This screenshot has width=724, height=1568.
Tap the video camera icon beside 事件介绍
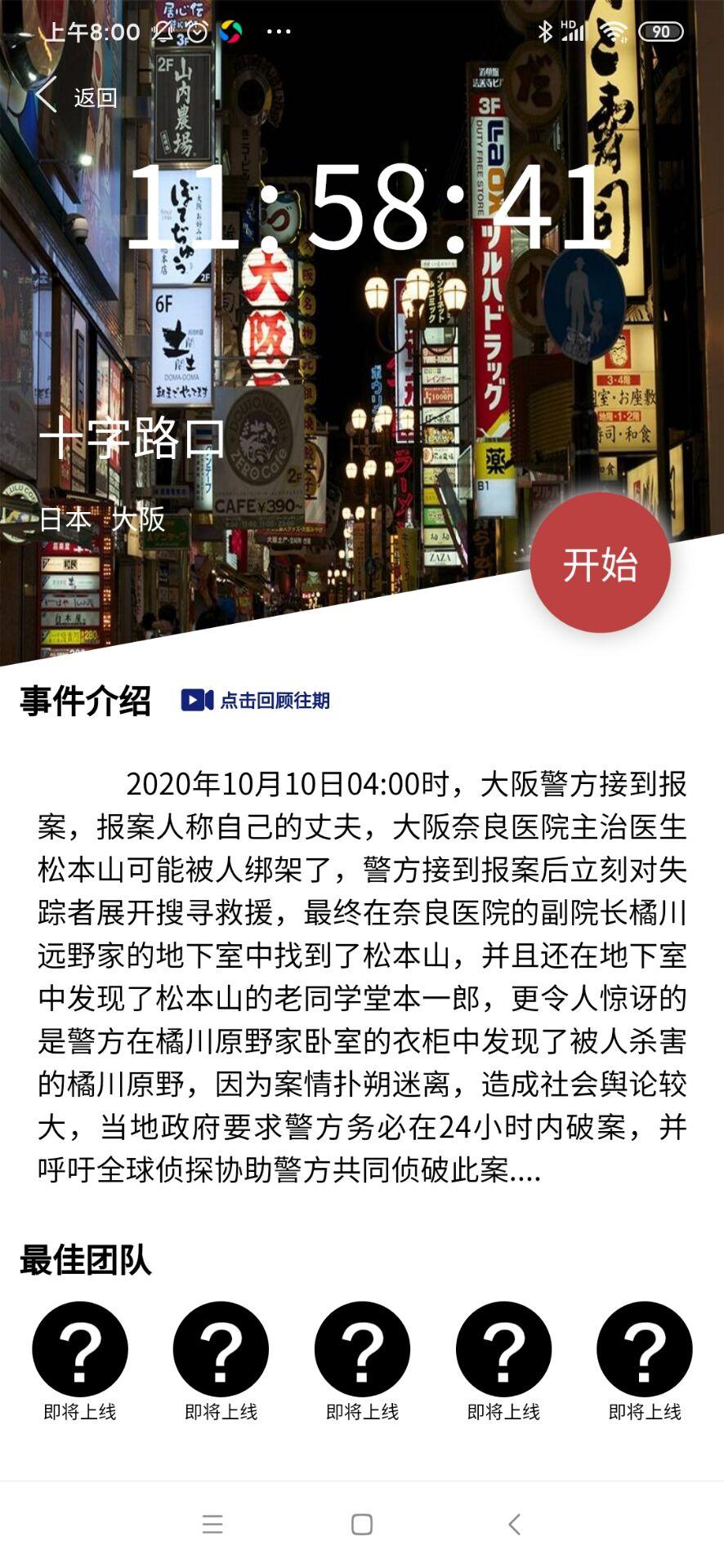(x=195, y=699)
